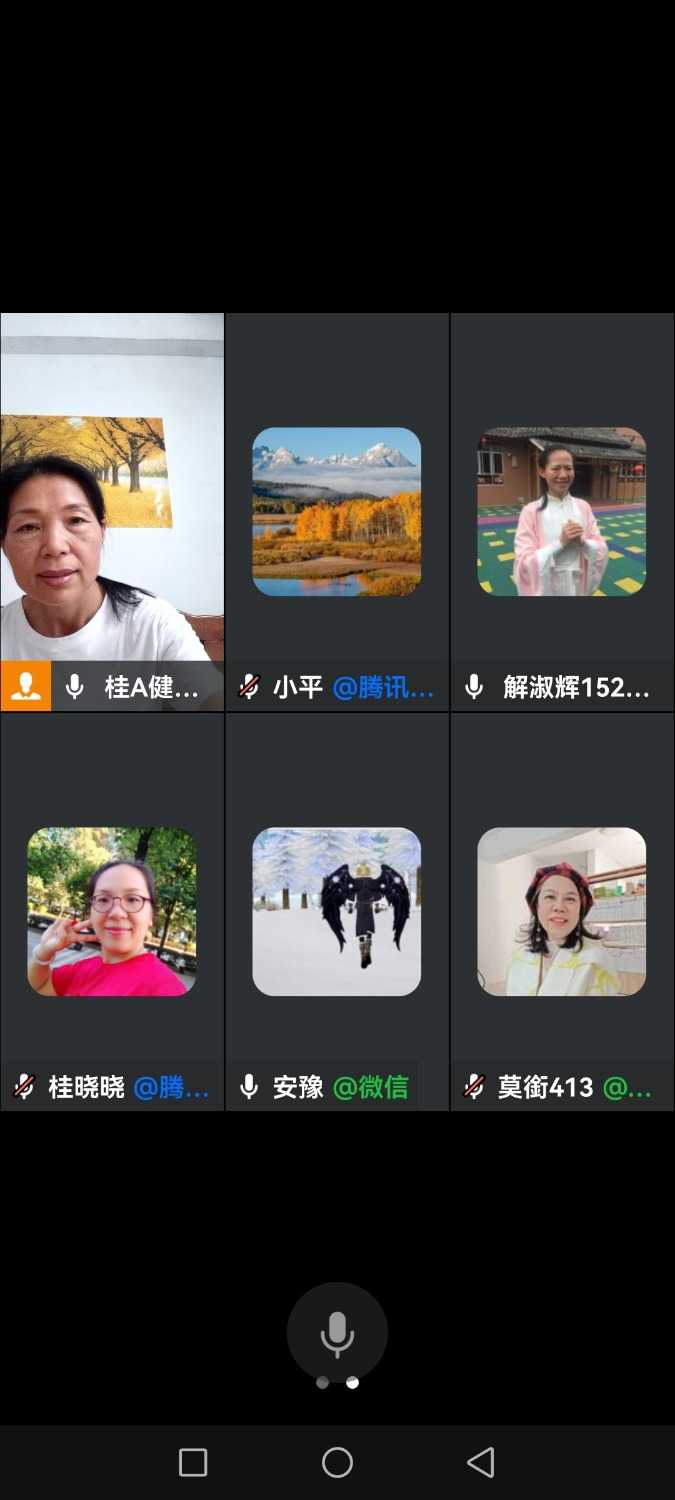This screenshot has height=1500, width=675.
Task: Open 莫衡413's participant tile
Action: (x=562, y=911)
